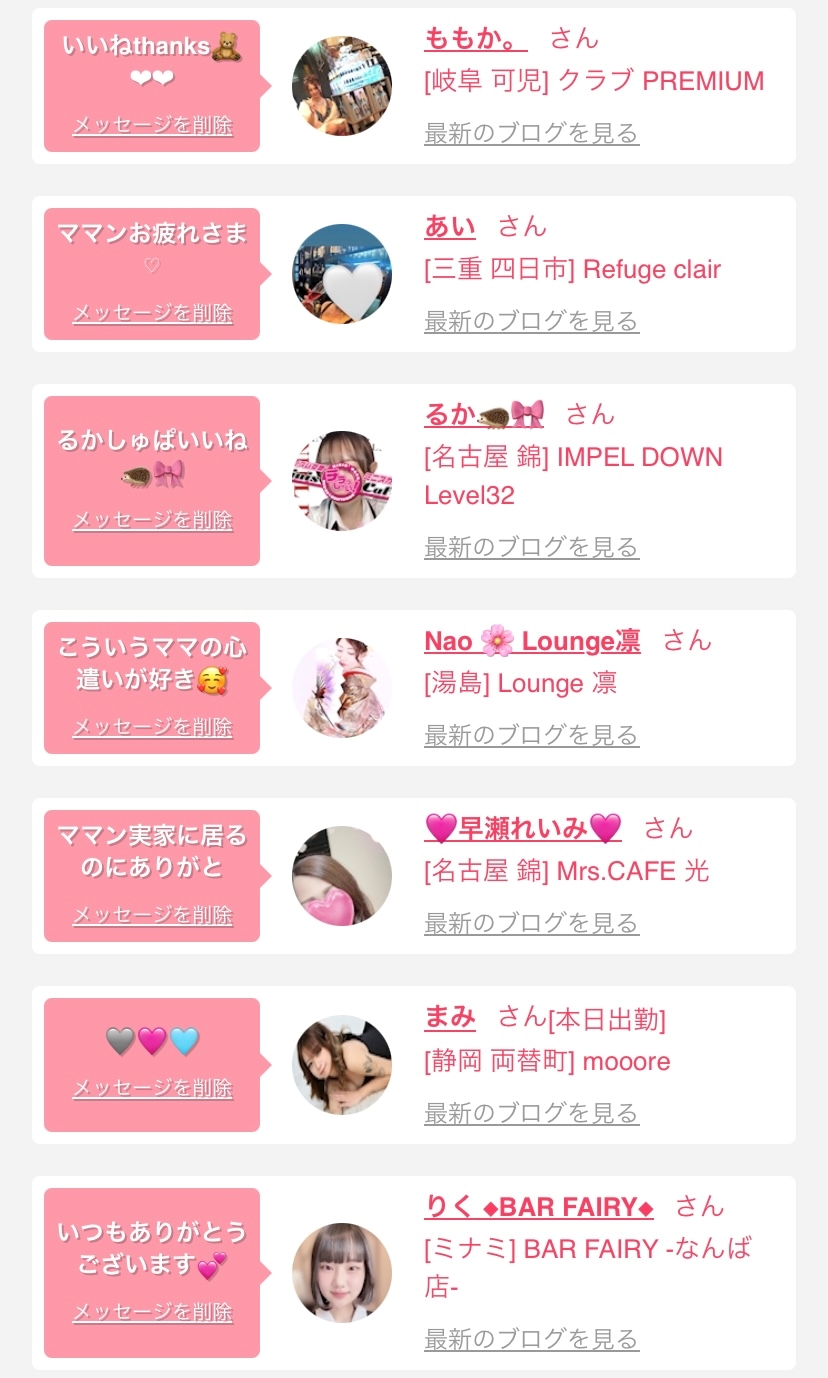Delete the ママンお疲れさま message

(152, 314)
